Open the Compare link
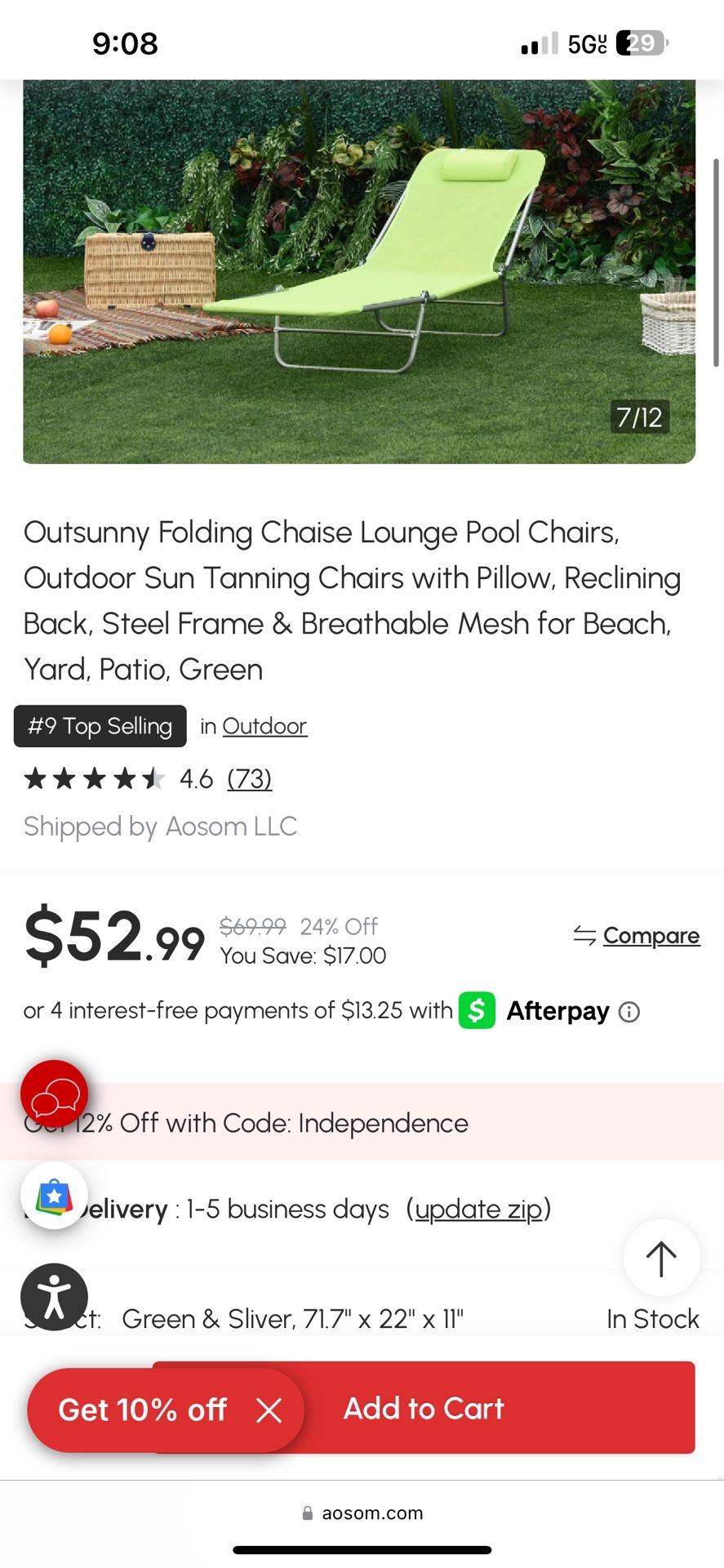The image size is (724, 1568). tap(651, 935)
